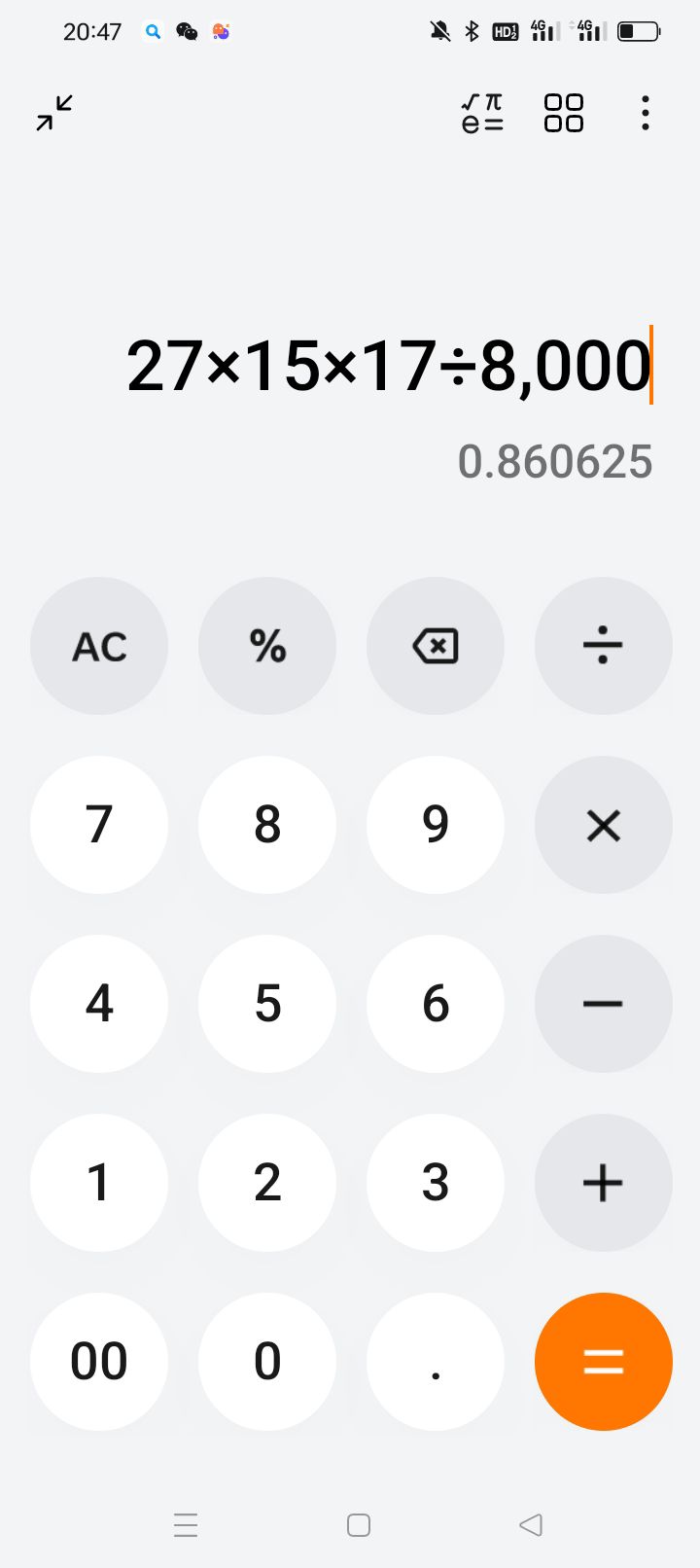
Task: Insert a decimal point
Action: pyautogui.click(x=436, y=1362)
